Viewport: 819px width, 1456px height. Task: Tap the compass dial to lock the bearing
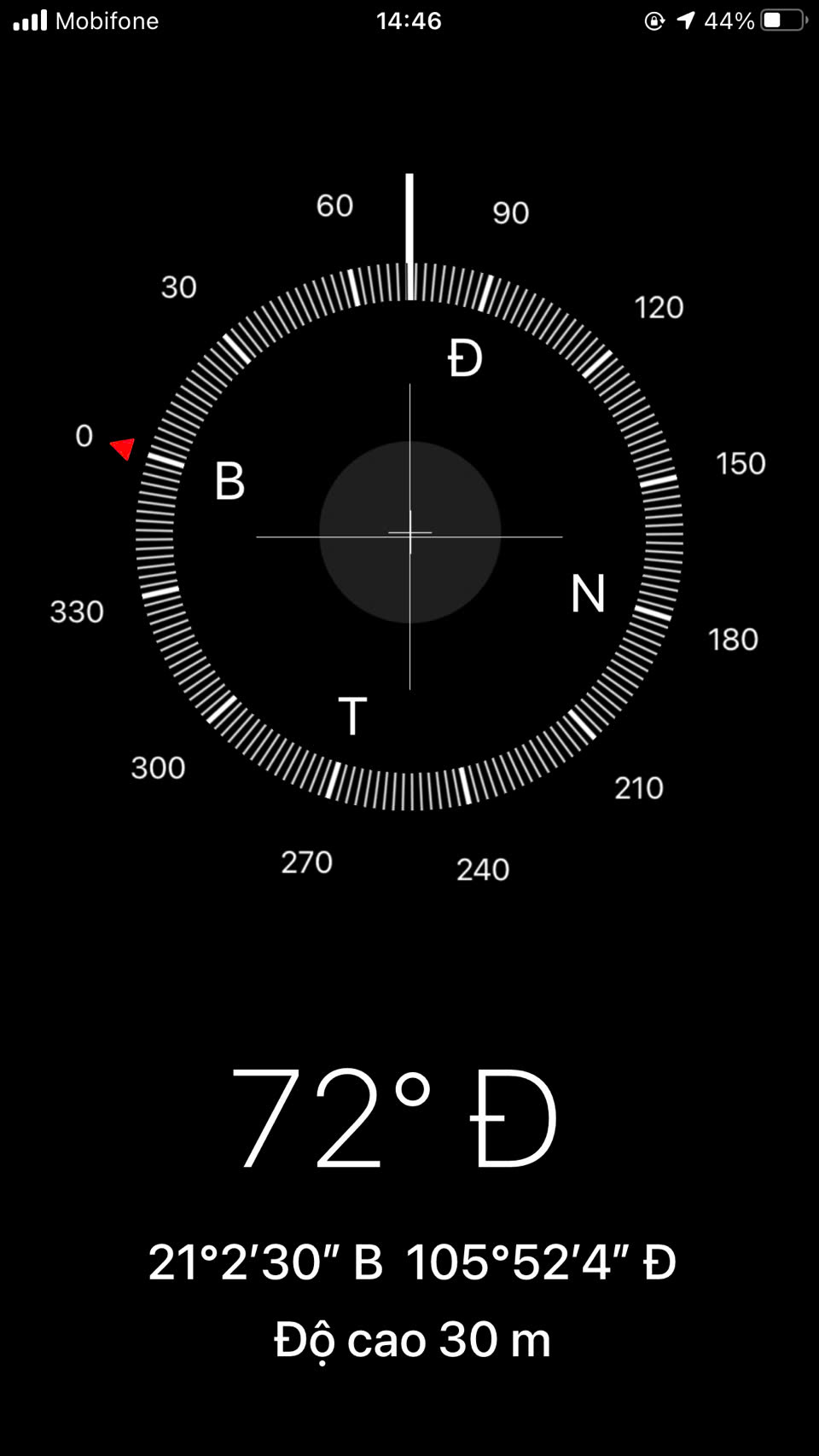(x=409, y=537)
